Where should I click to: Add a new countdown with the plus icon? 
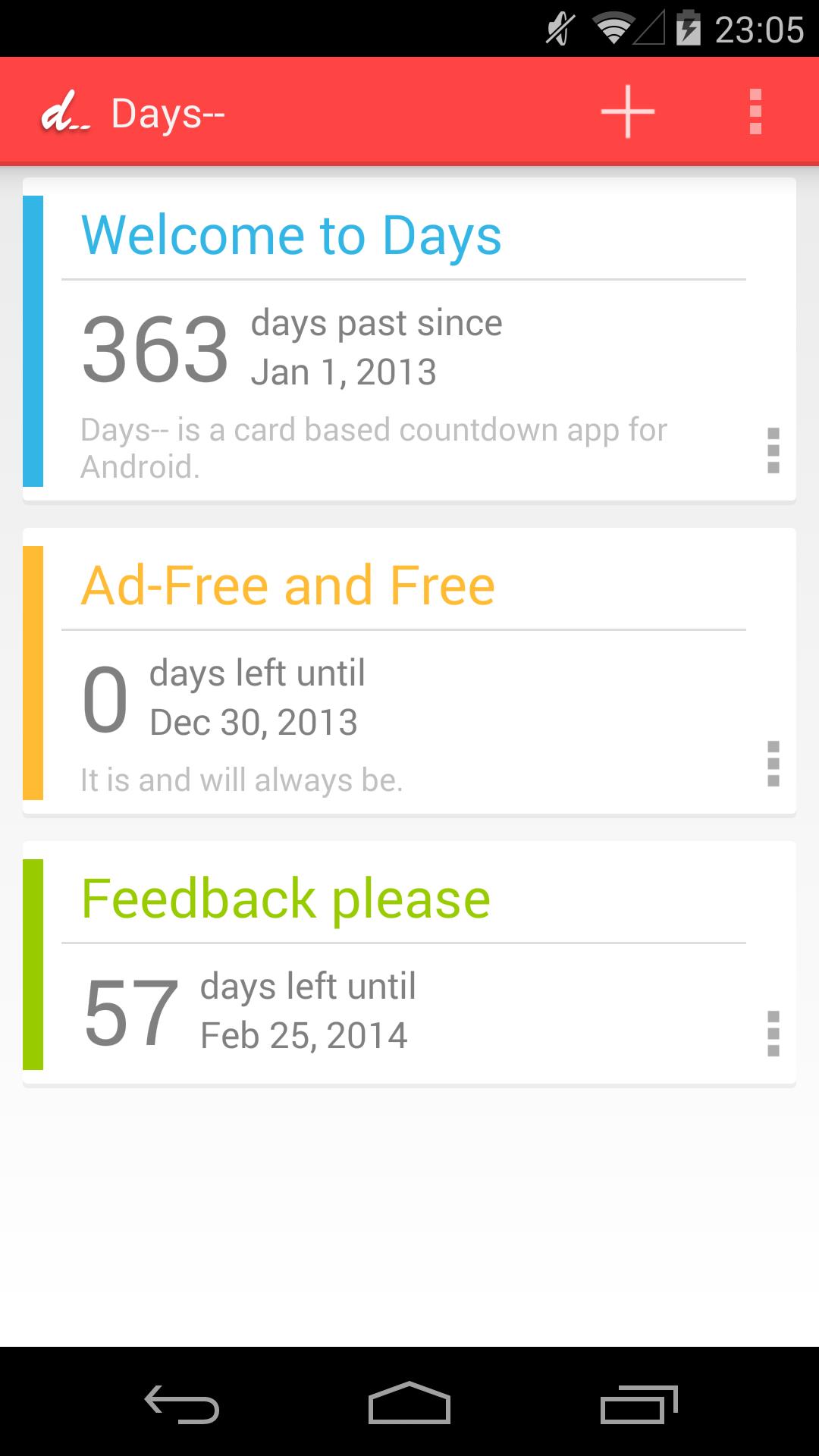coord(628,112)
